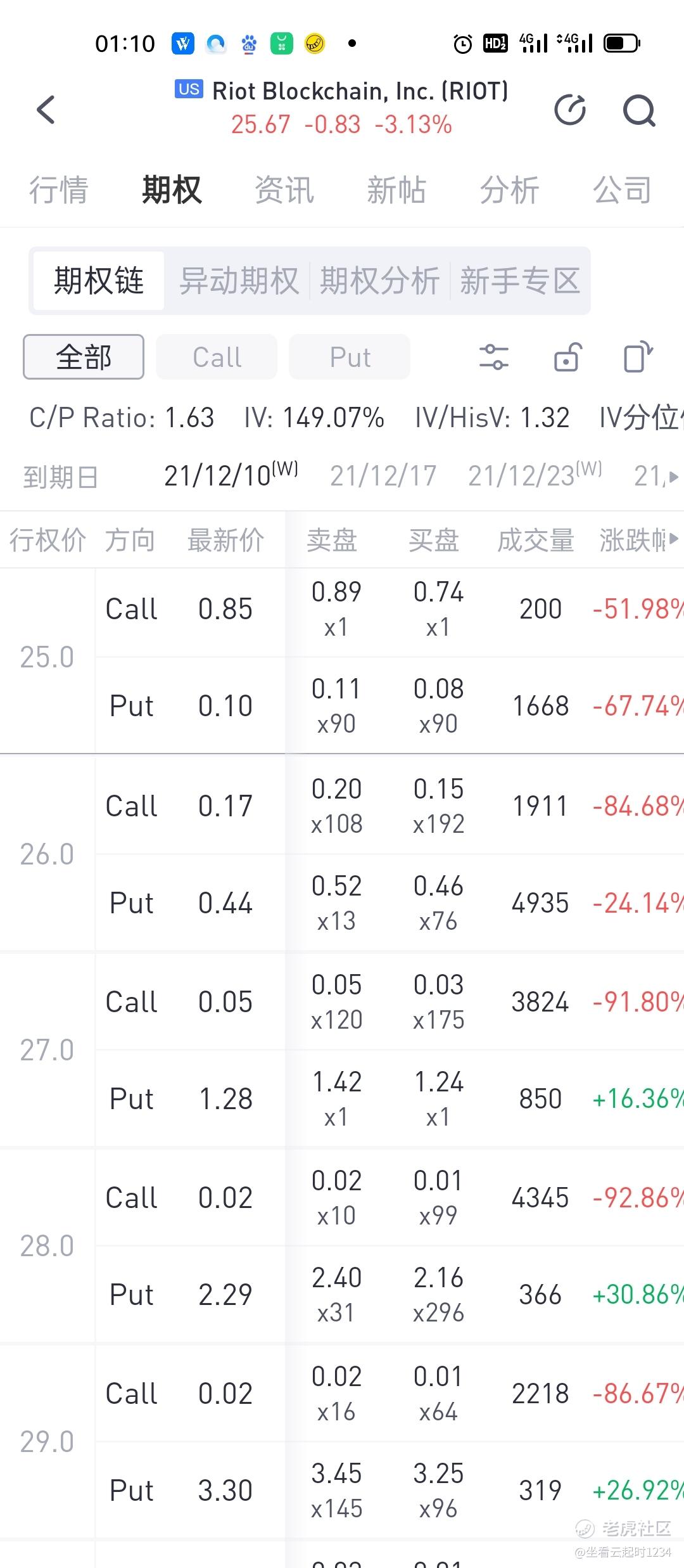Open the 新帖 tab

coord(396,190)
